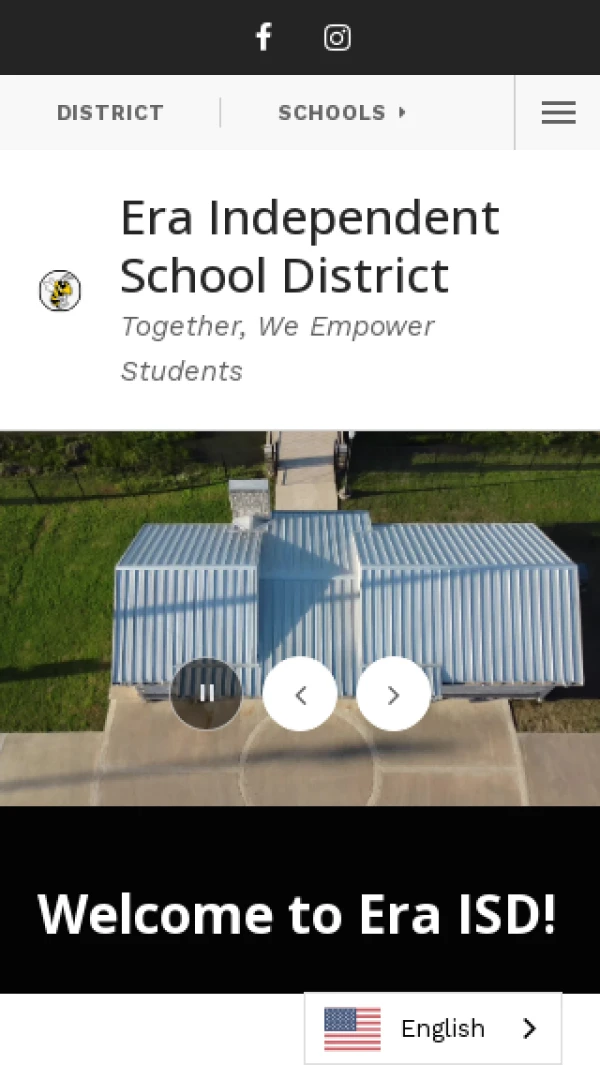Screen dimensions: 600x1065
Task: Open the Facebook page icon
Action: [x=263, y=38]
